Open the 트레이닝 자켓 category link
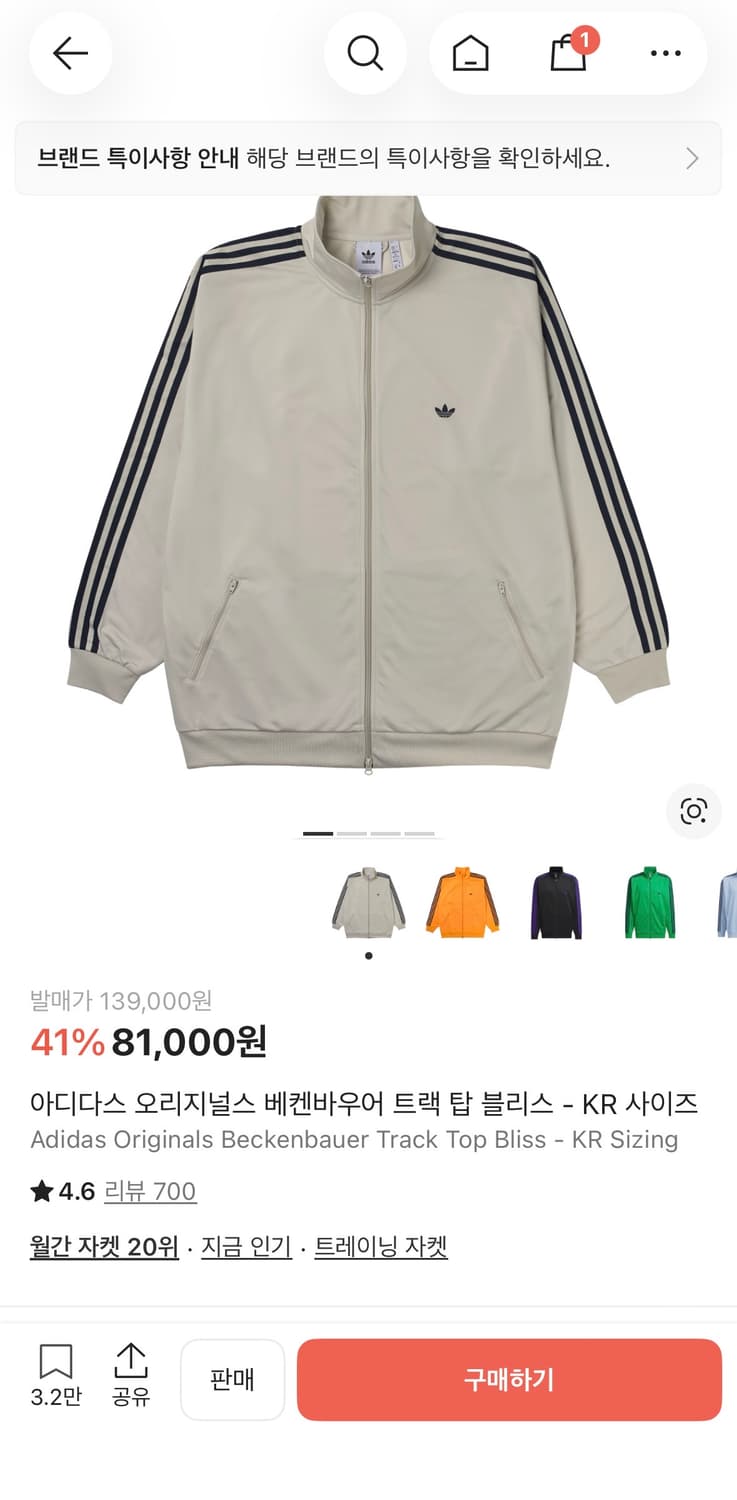Viewport: 737px width, 1500px height. (379, 1249)
